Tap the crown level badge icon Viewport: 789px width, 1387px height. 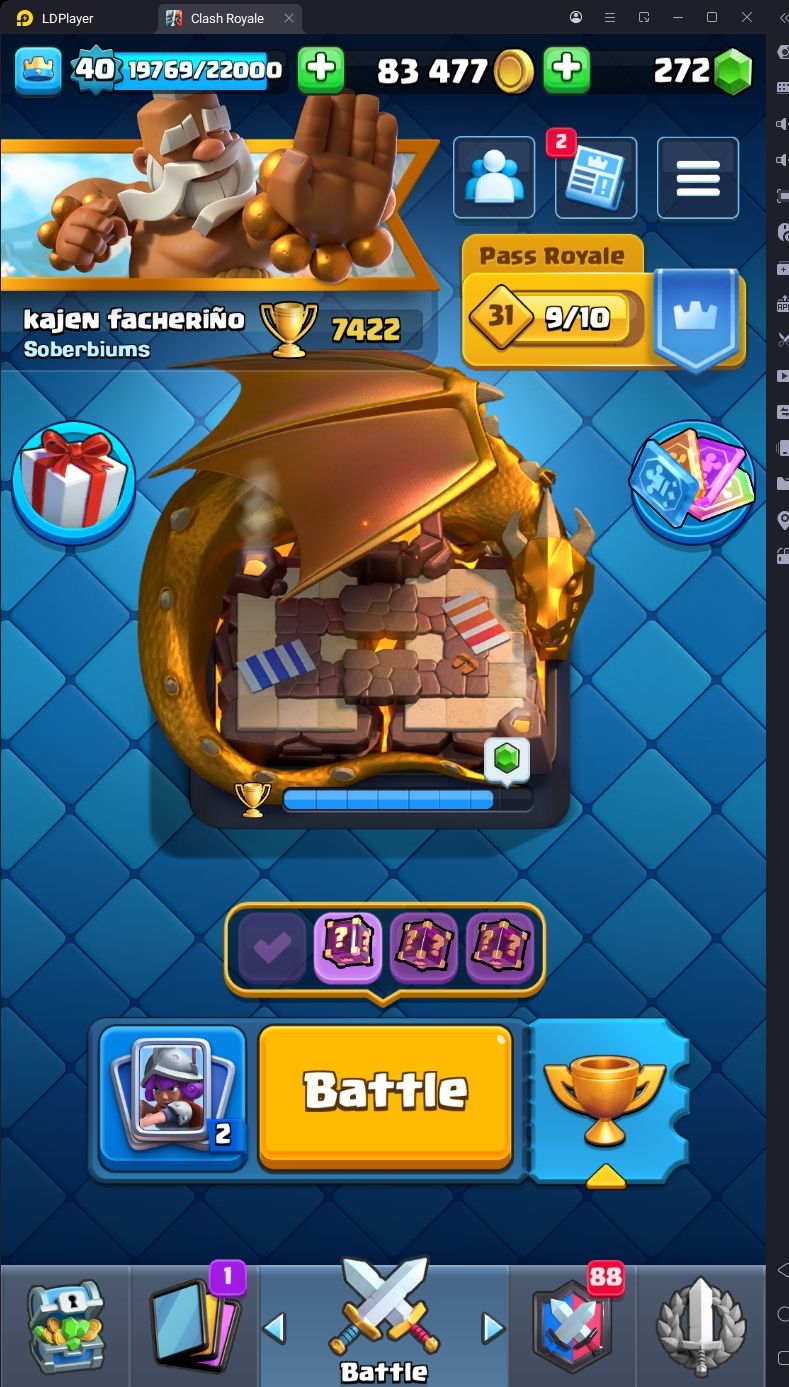click(38, 69)
